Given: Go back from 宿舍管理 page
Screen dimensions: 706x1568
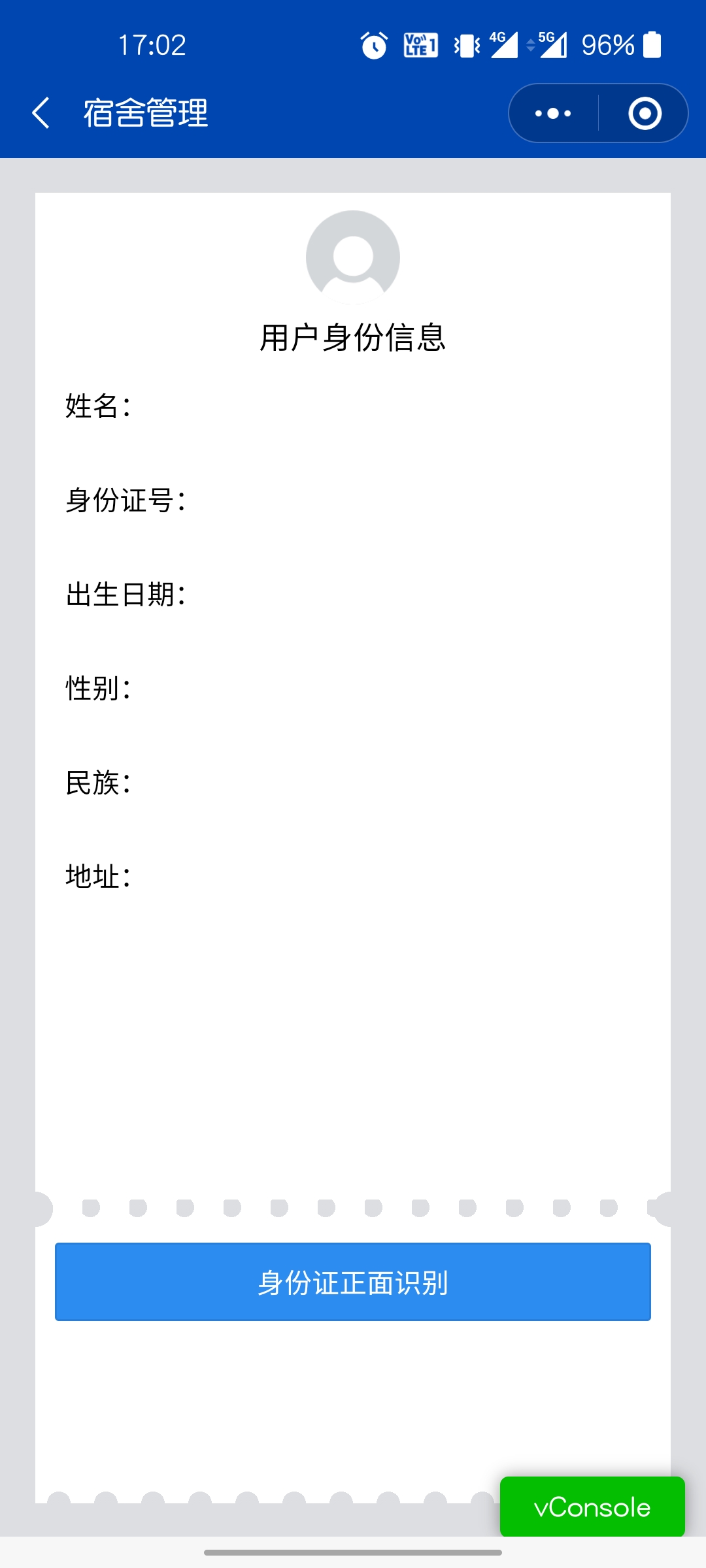Looking at the screenshot, I should (41, 113).
